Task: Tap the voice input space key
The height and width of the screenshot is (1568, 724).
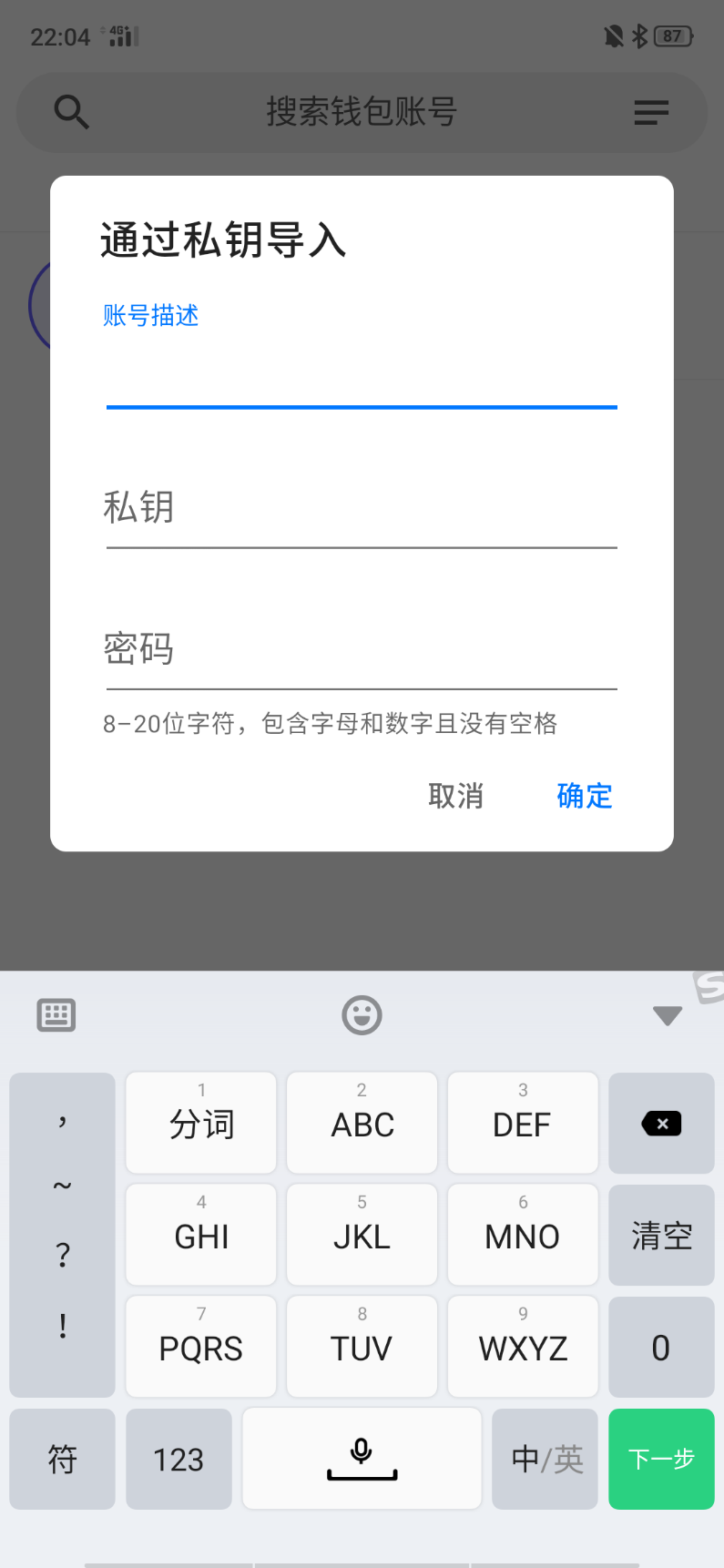Action: tap(362, 1459)
